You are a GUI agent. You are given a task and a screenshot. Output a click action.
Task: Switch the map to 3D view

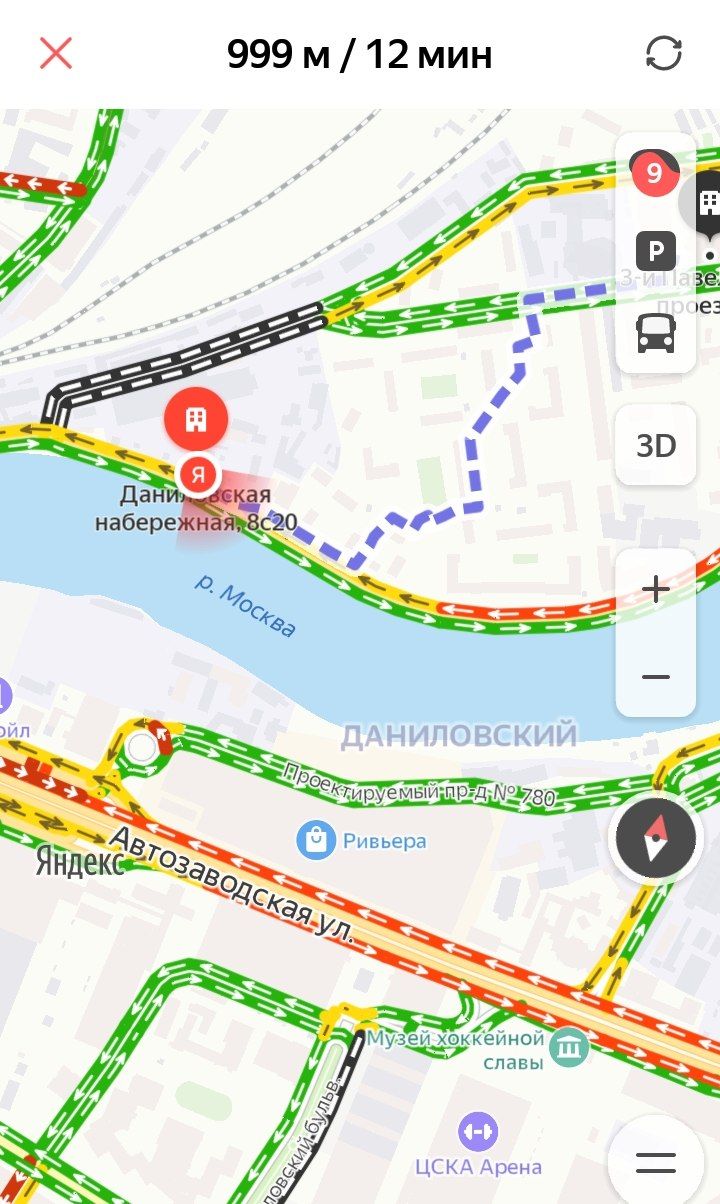coord(656,445)
